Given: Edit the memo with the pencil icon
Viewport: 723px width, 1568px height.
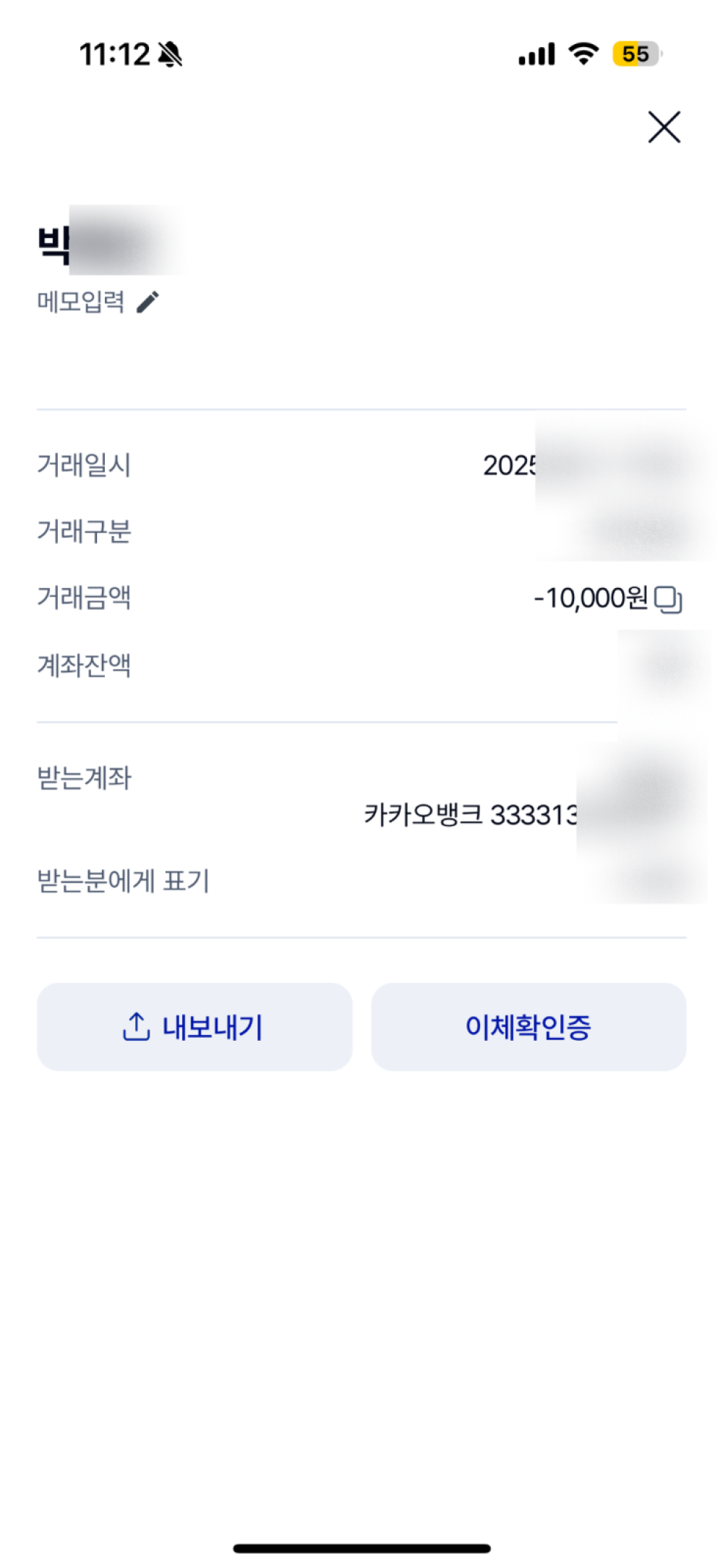Looking at the screenshot, I should pos(147,302).
